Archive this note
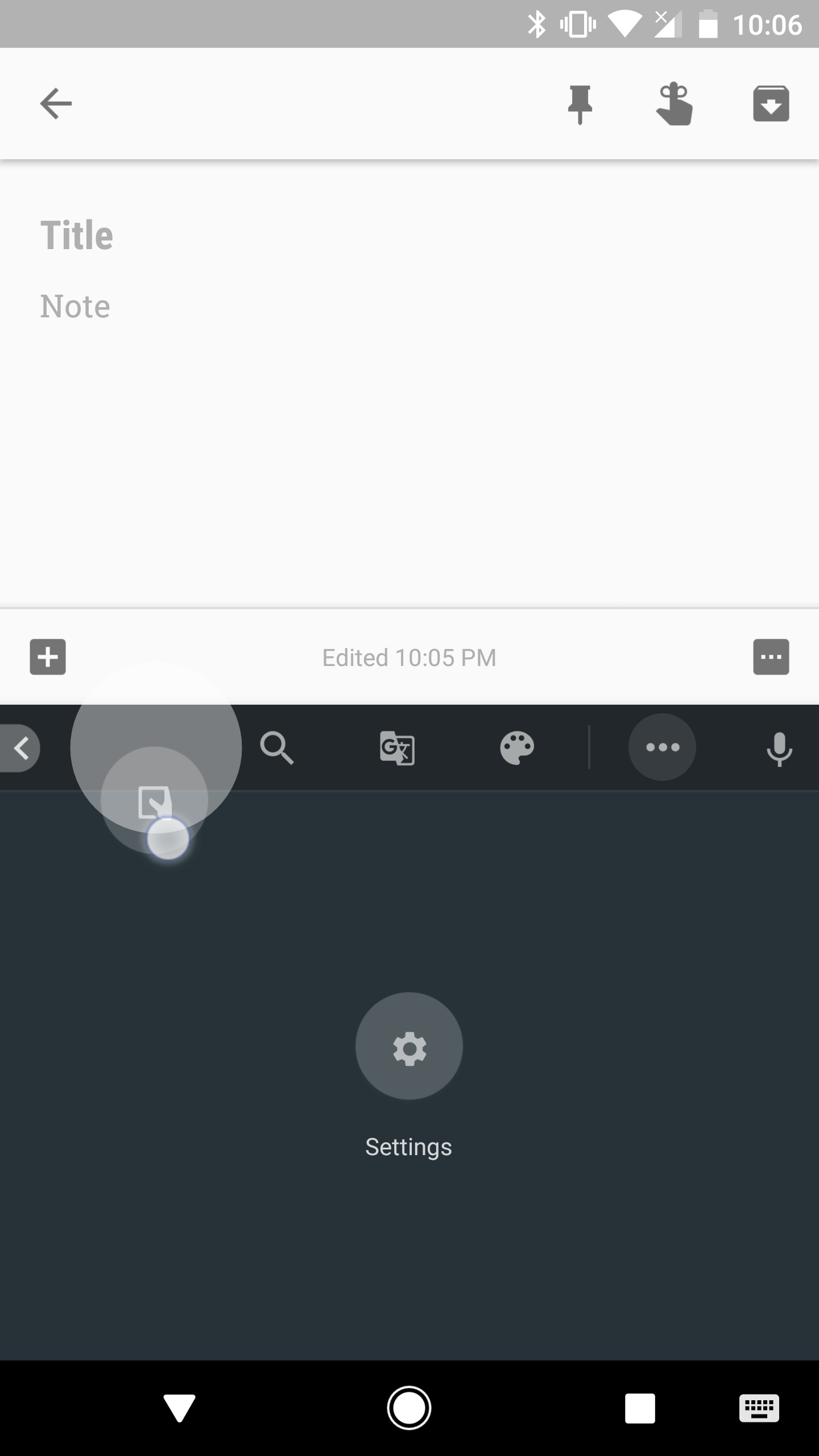819x1456 pixels. coord(771,104)
